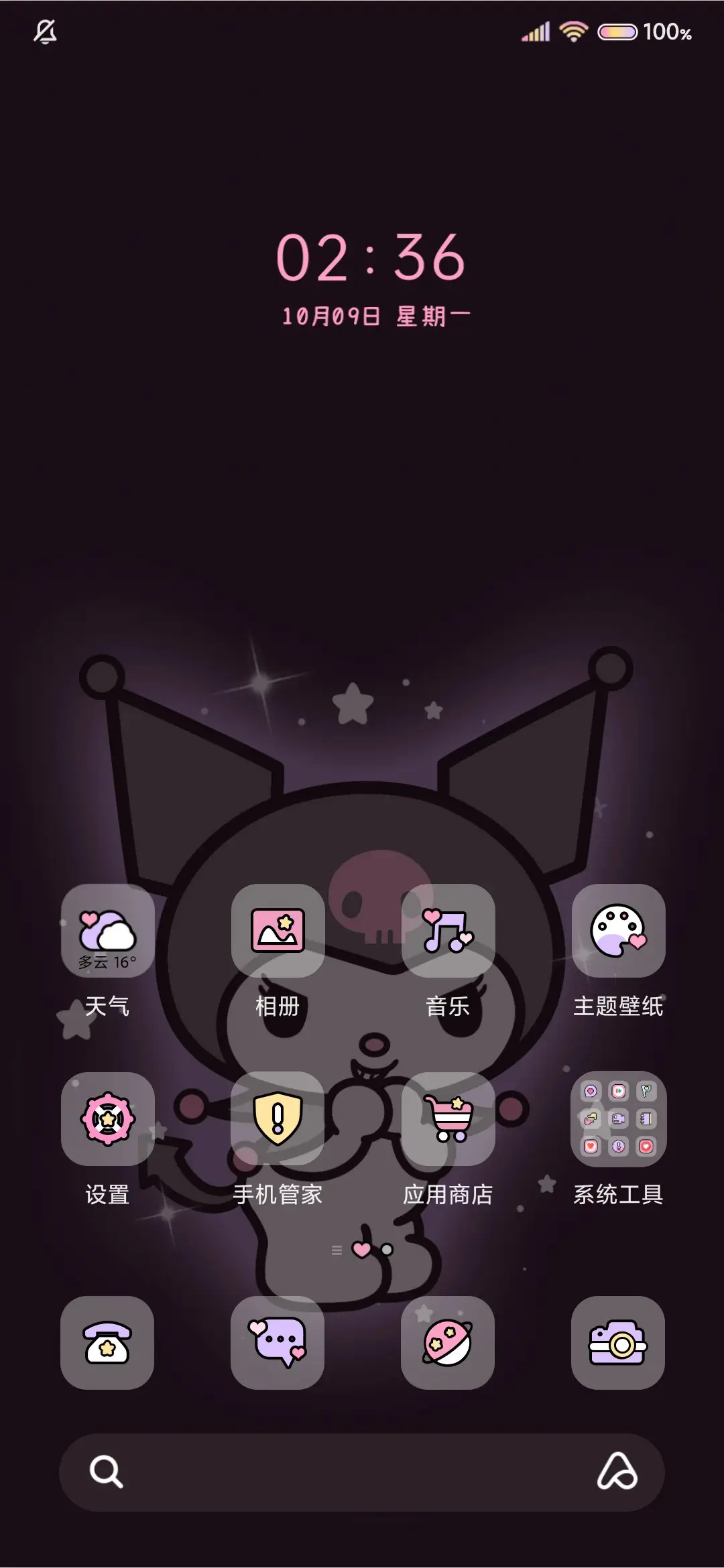The image size is (724, 1568).
Task: Open the camera app in the dock
Action: [617, 1345]
